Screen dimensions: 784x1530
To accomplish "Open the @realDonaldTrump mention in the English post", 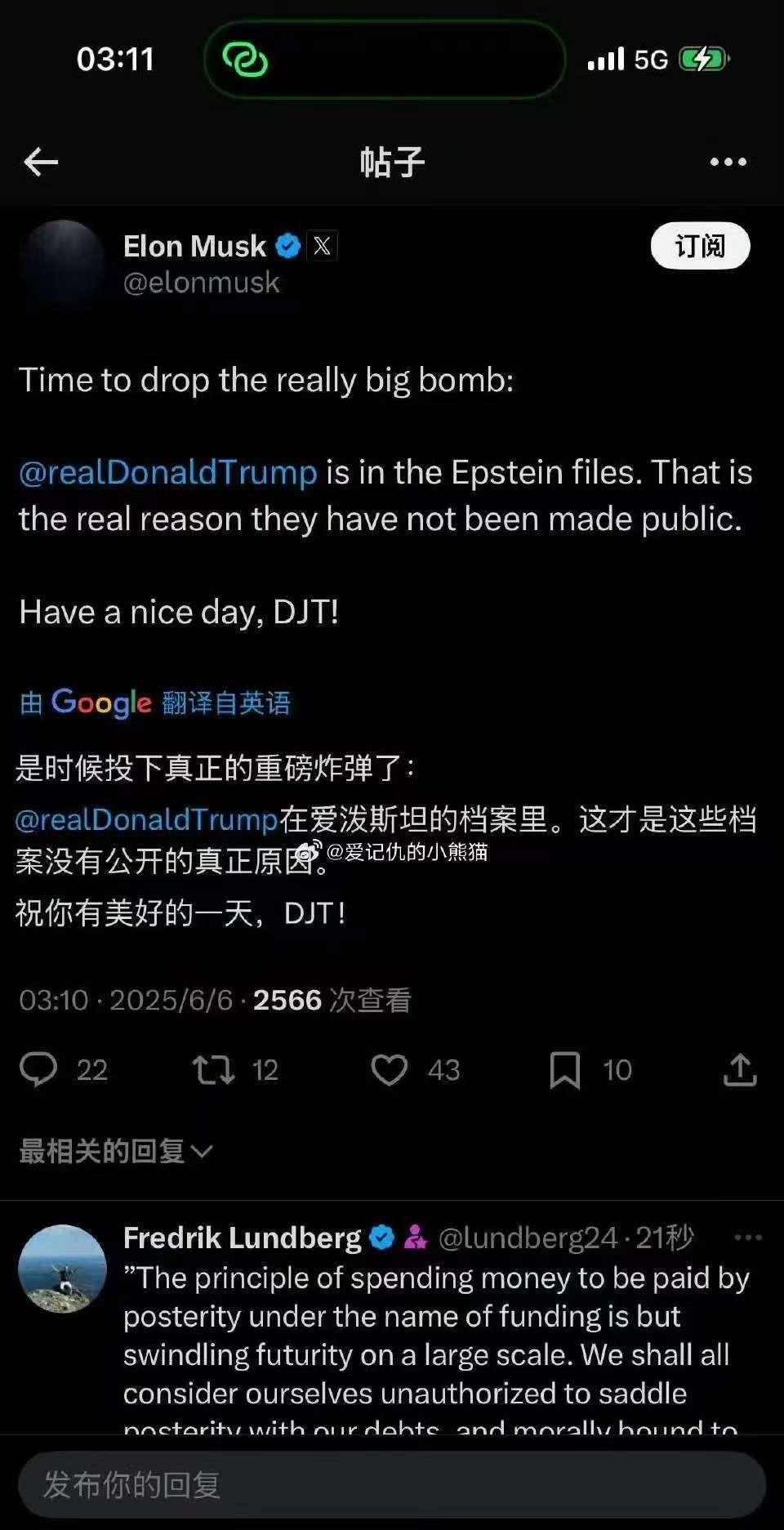I will click(x=168, y=473).
